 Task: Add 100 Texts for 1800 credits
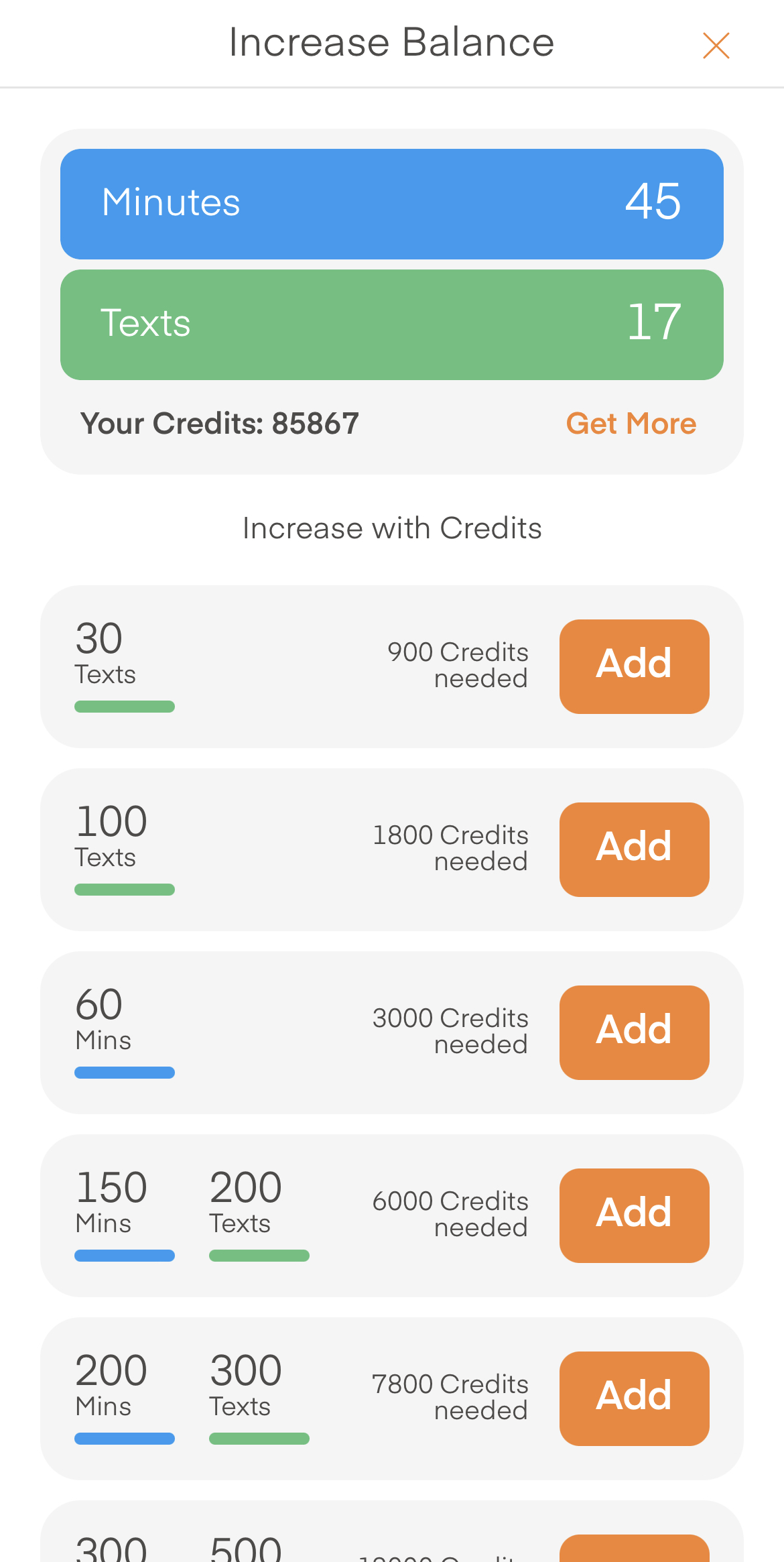tap(634, 849)
